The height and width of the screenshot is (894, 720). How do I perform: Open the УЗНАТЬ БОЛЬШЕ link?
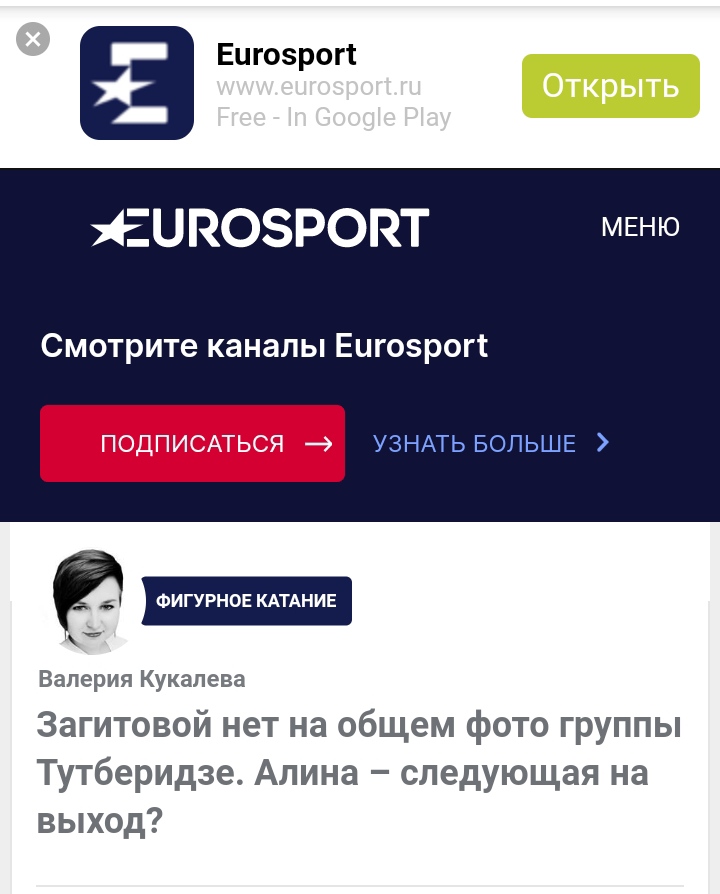click(490, 443)
